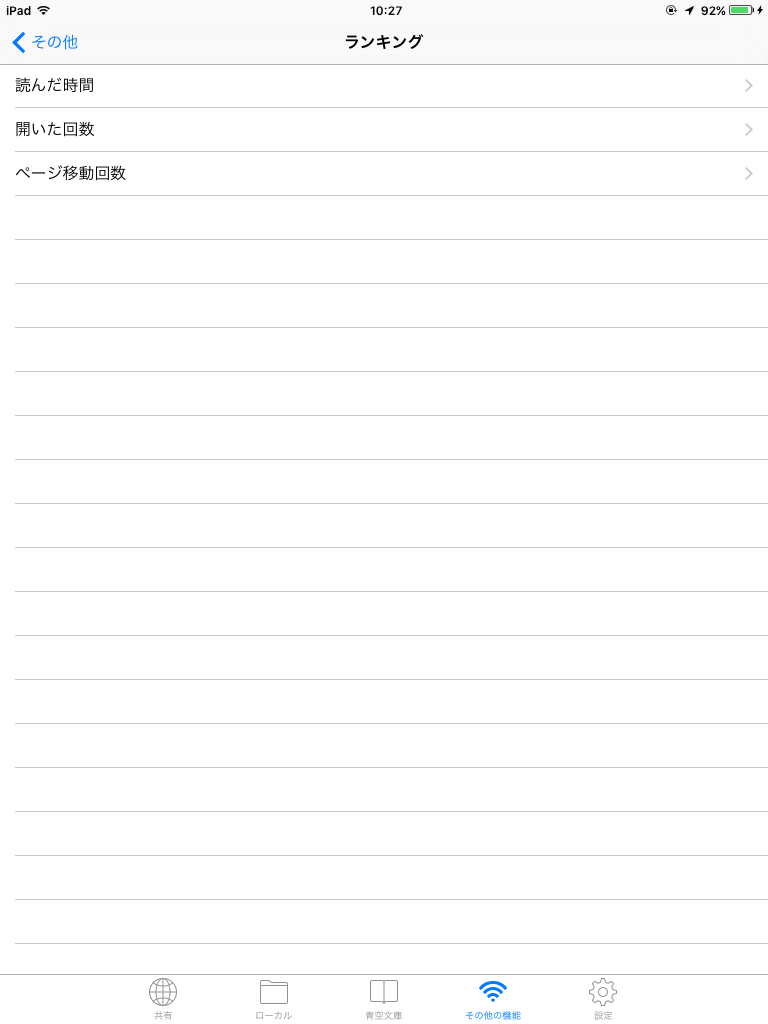Tap the ランキング title in navigation bar
The width and height of the screenshot is (768, 1024).
pyautogui.click(x=384, y=42)
